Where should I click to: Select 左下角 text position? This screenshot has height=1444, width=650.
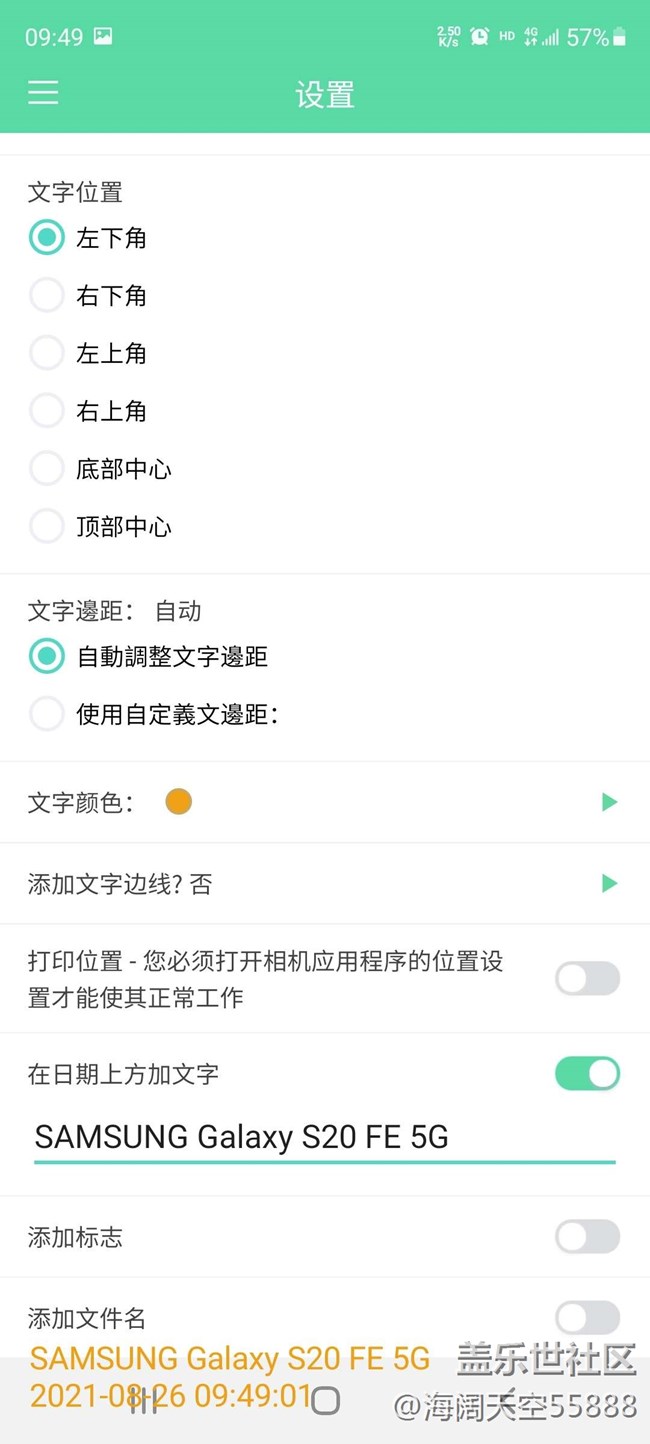pos(47,238)
